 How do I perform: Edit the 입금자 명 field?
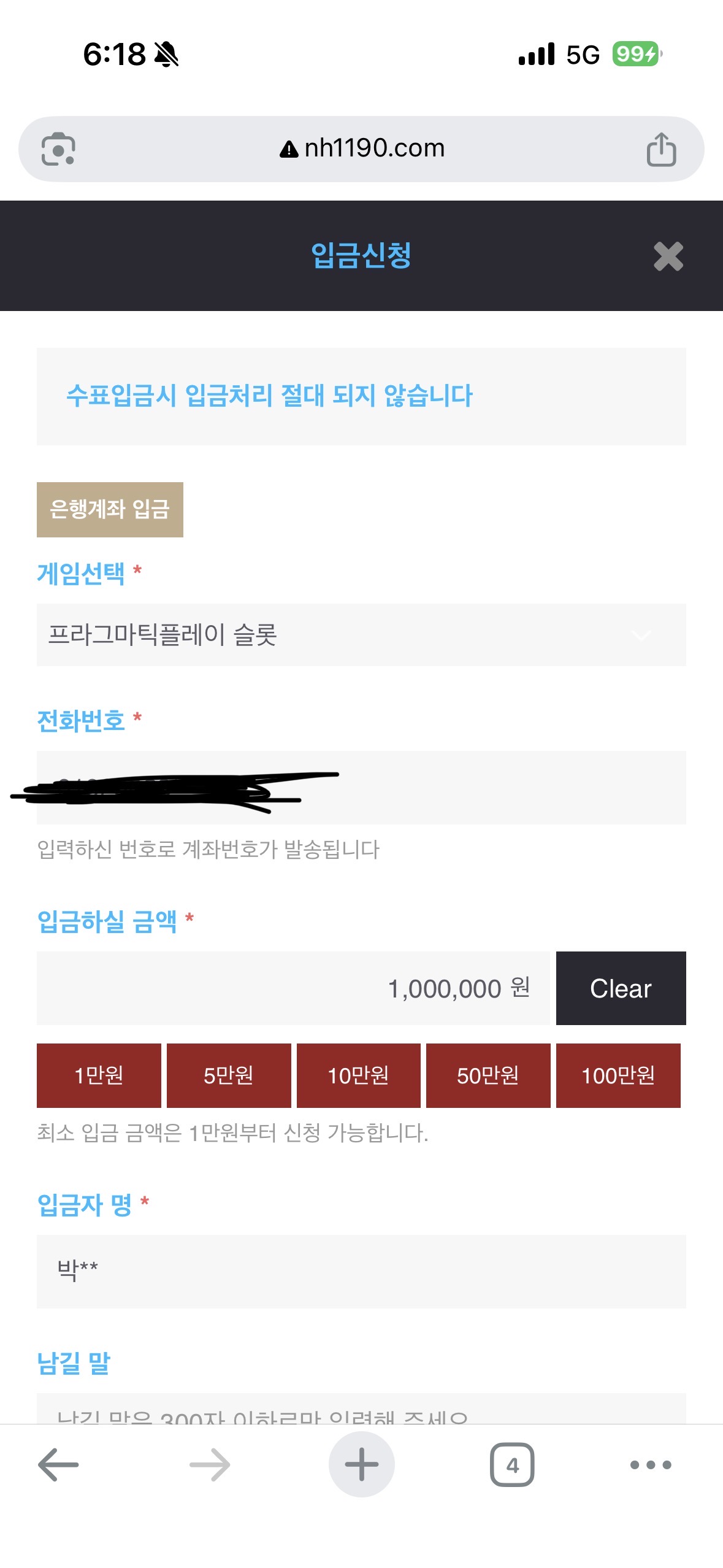tap(361, 1272)
